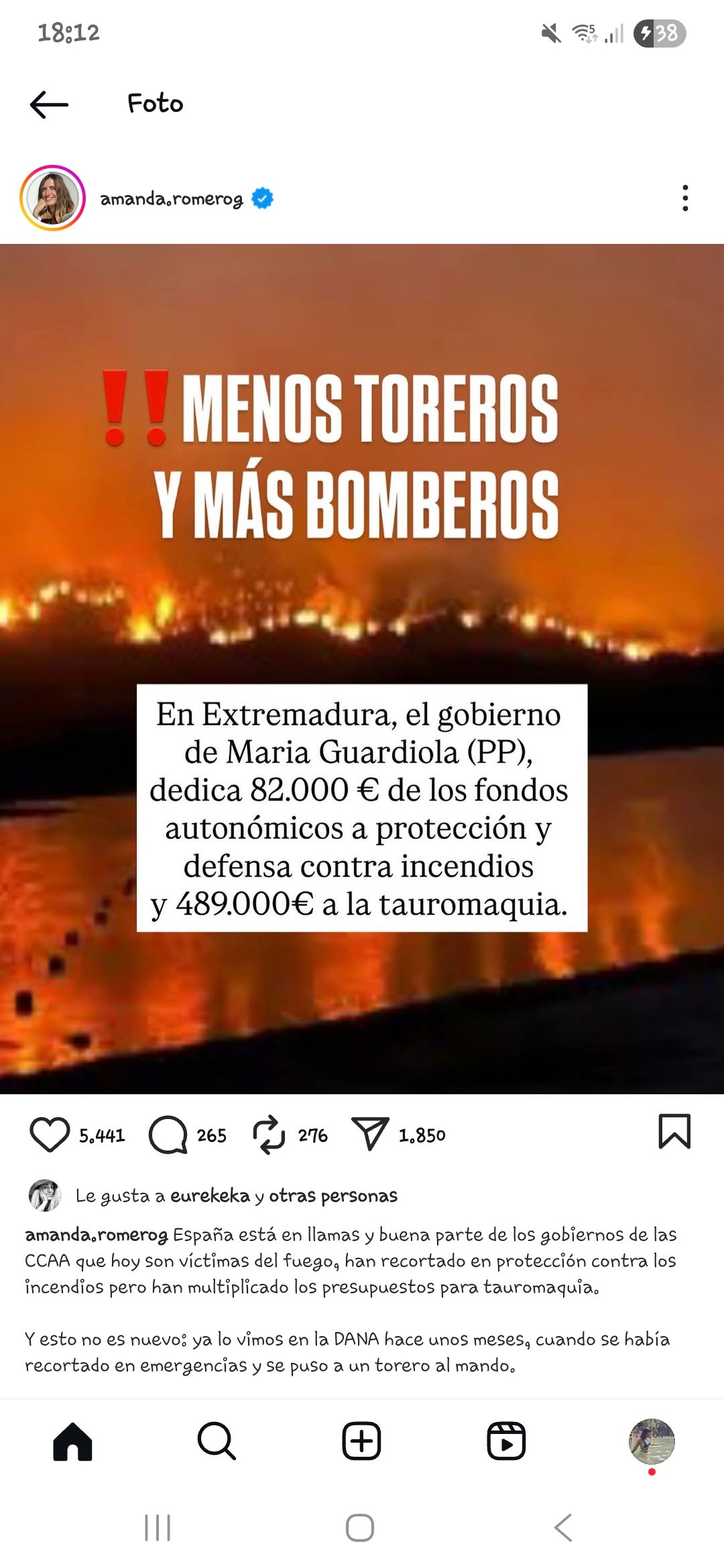Viewport: 724px width, 1568px height.
Task: Open amanda.romerog's profile picture story
Action: (52, 198)
